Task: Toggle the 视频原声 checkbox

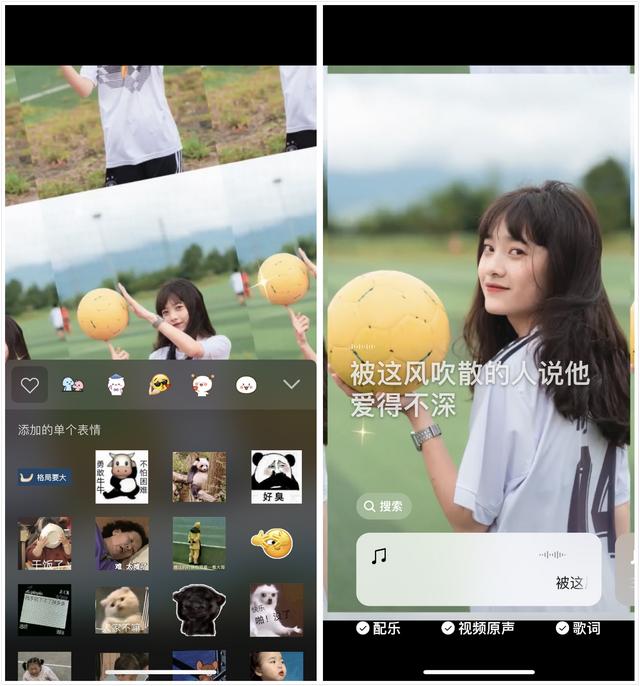Action: point(478,628)
